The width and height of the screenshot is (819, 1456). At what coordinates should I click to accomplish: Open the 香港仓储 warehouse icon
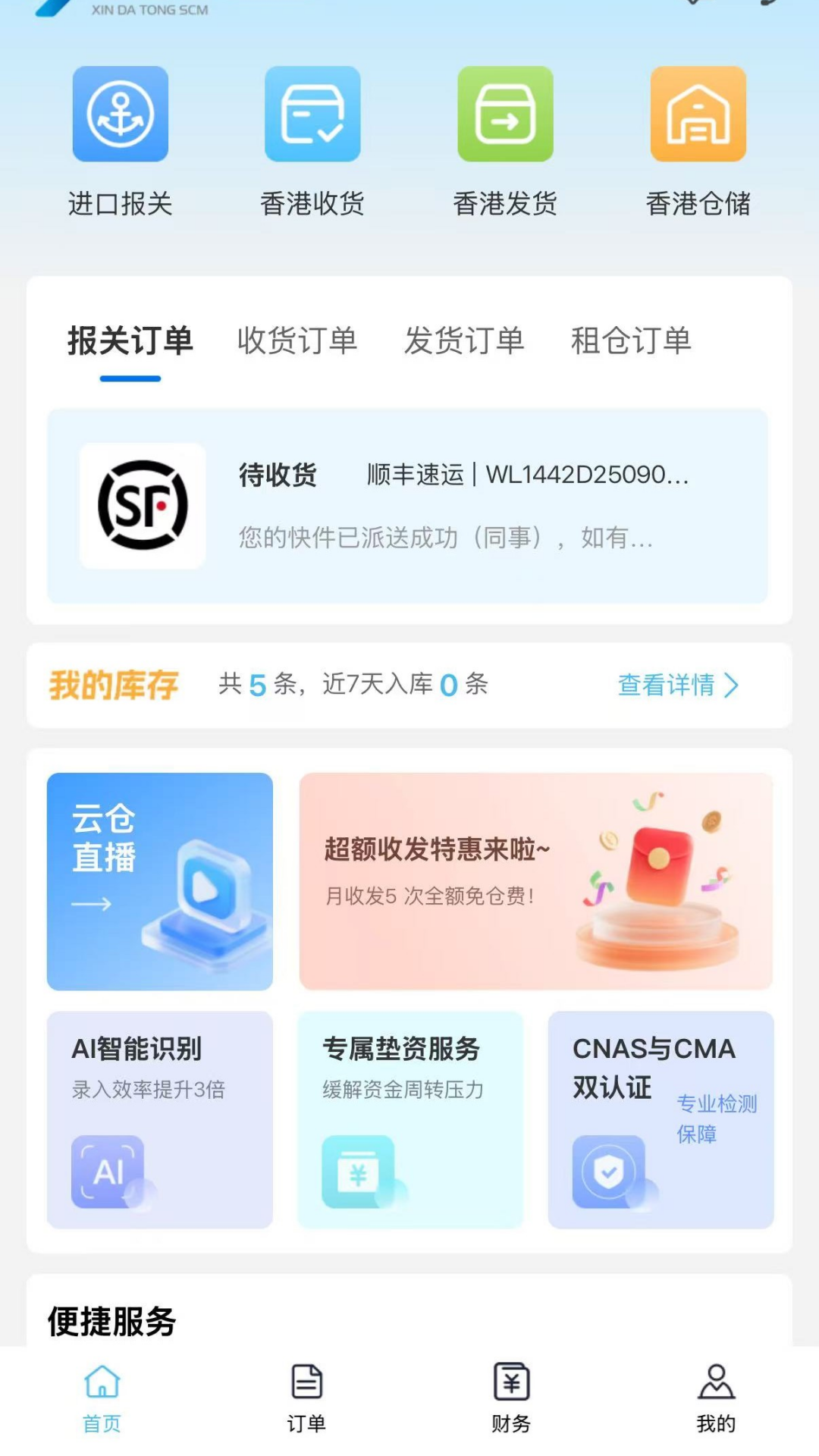698,114
